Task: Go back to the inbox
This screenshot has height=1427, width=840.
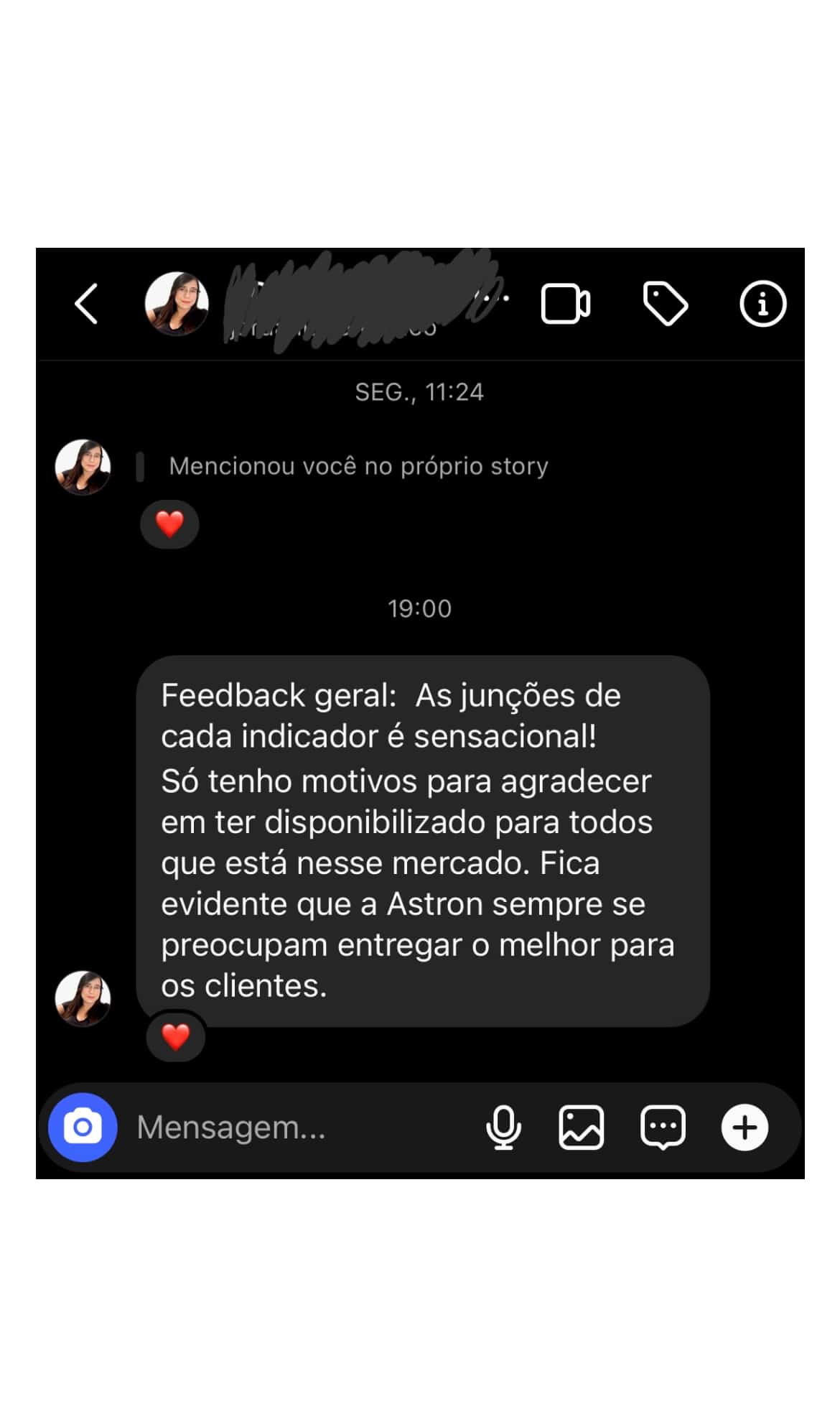Action: pos(86,304)
